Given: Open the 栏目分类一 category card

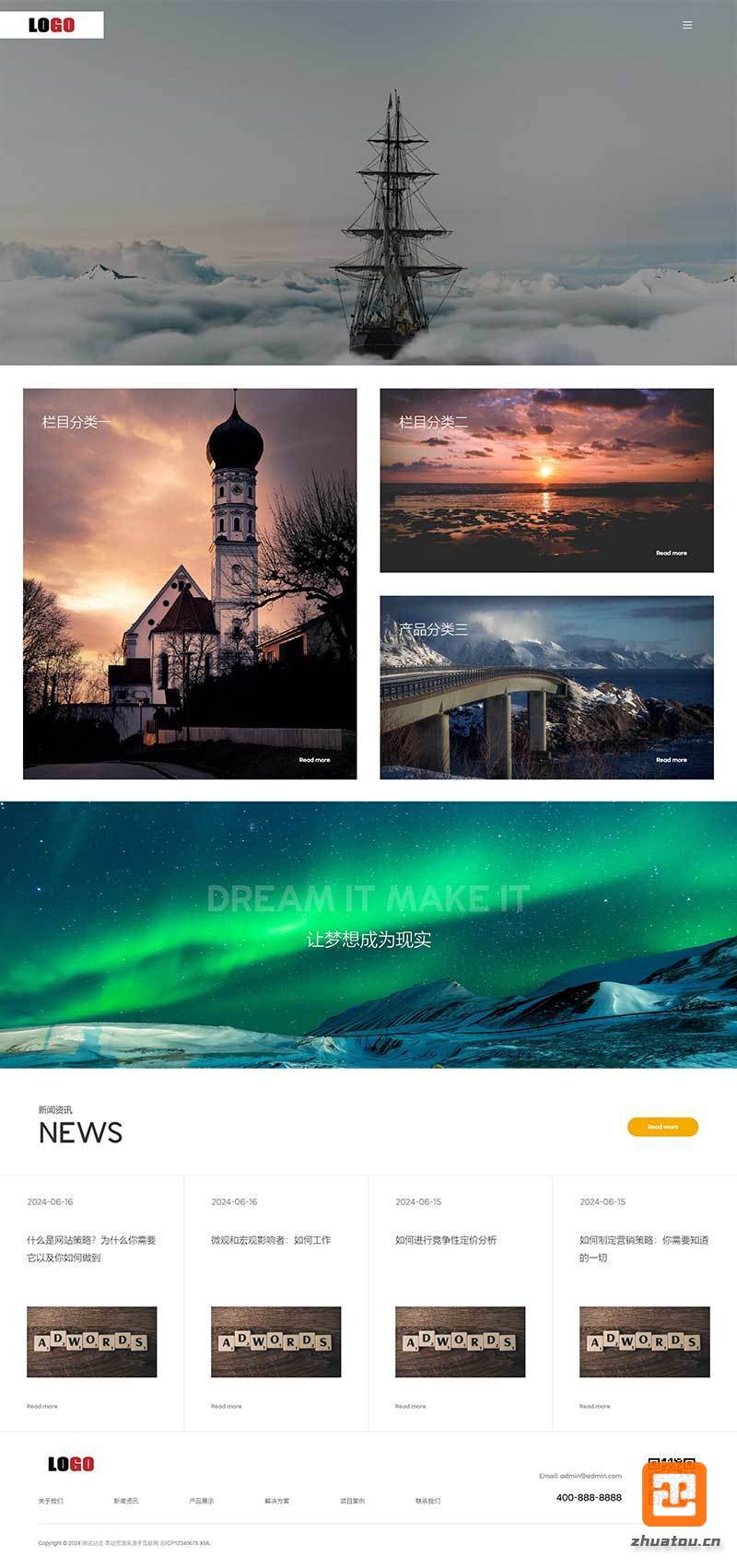Looking at the screenshot, I should pyautogui.click(x=190, y=583).
